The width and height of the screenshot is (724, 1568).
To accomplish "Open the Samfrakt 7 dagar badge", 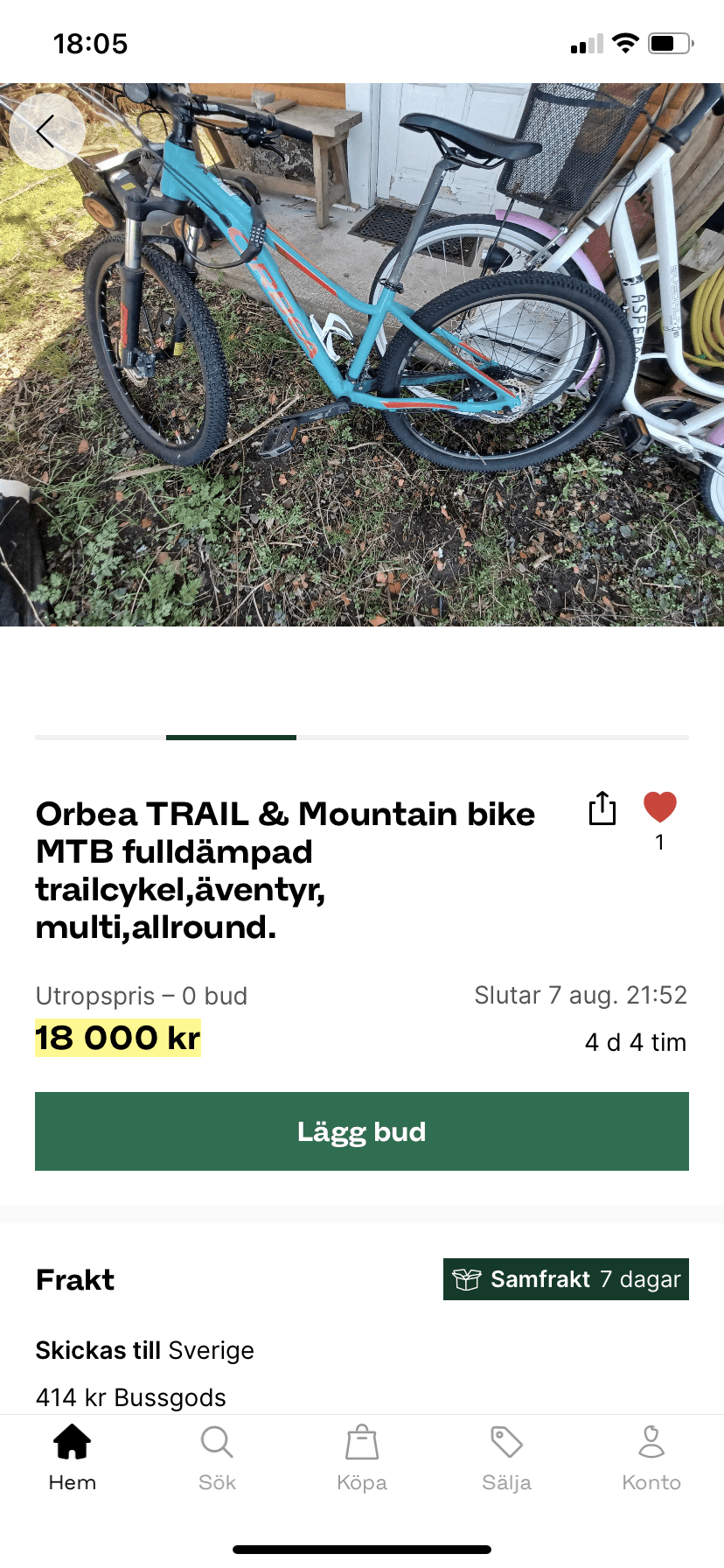I will click(566, 1279).
